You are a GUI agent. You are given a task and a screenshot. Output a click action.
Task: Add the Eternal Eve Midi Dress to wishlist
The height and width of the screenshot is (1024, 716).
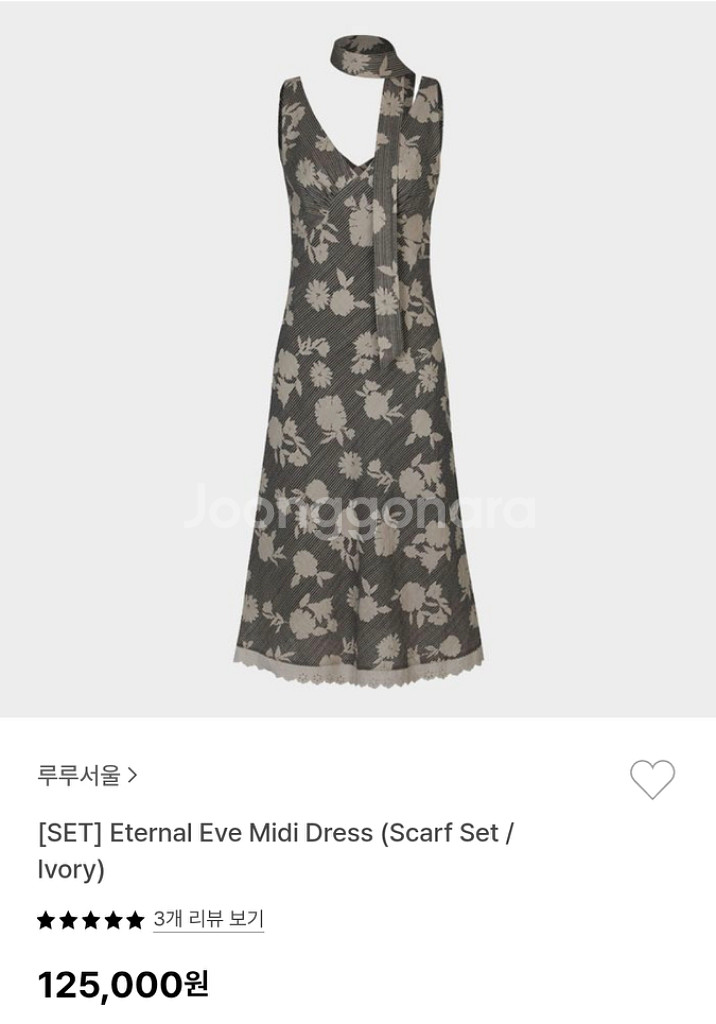[652, 779]
